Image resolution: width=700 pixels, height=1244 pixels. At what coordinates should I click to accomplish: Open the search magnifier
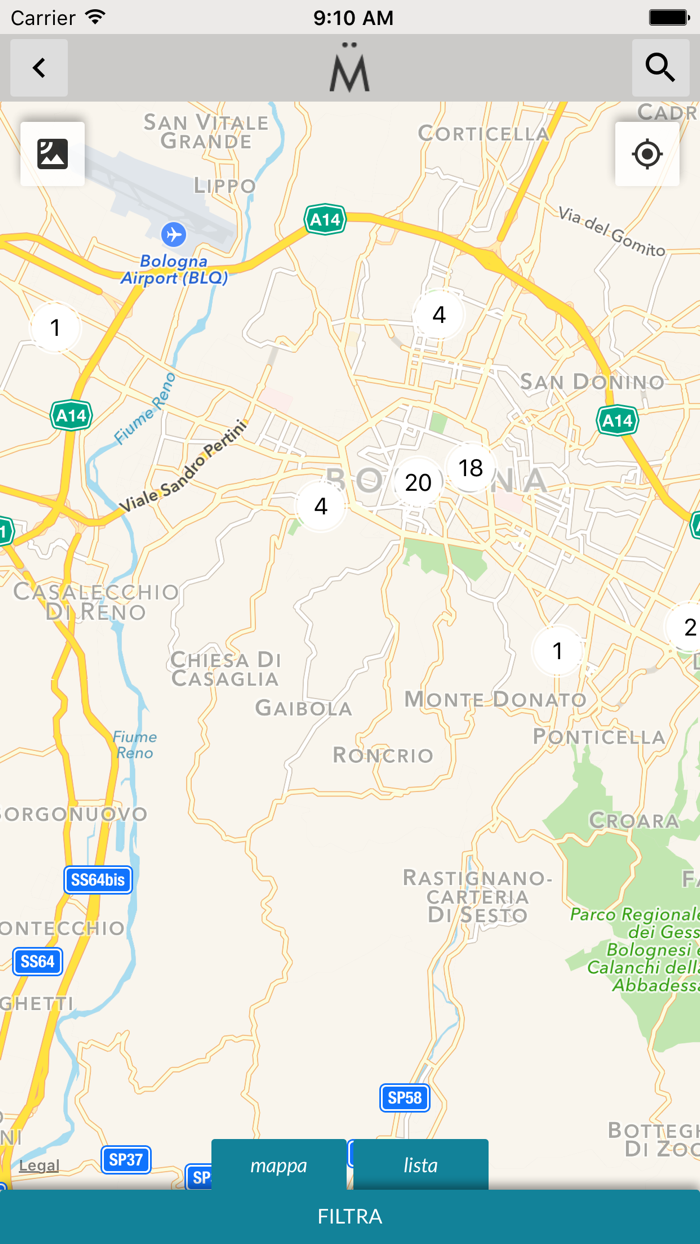point(660,68)
